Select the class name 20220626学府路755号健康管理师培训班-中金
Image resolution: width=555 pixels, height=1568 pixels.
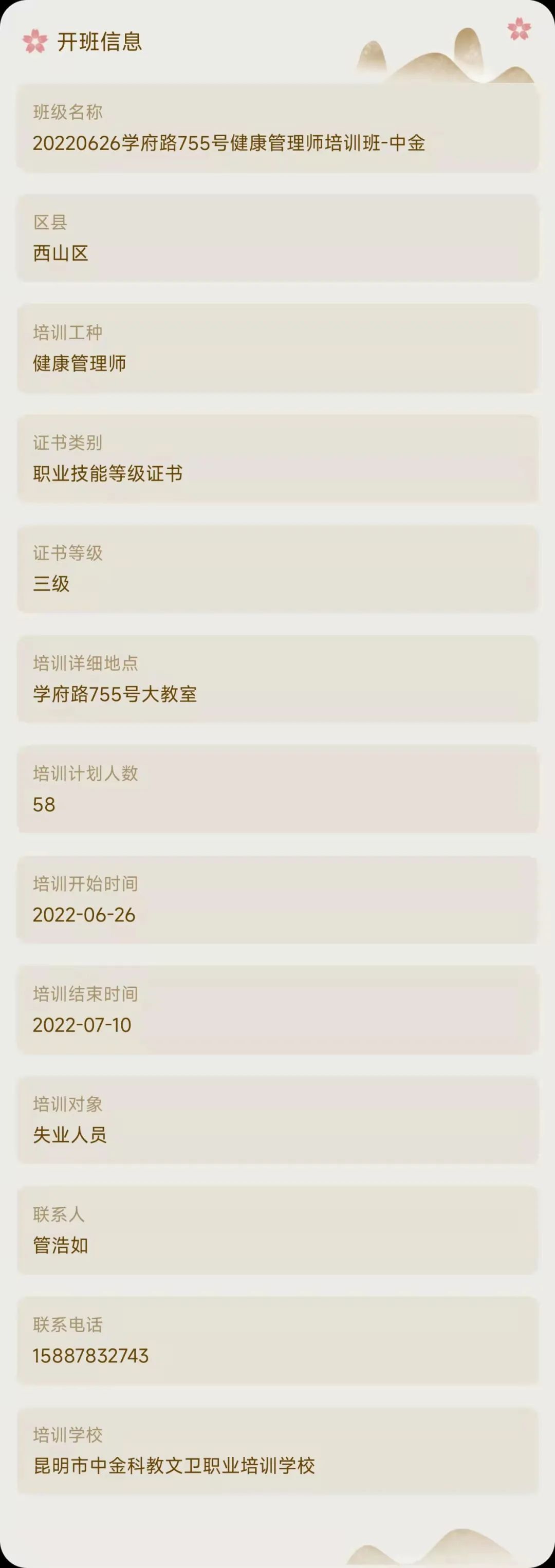tap(231, 144)
